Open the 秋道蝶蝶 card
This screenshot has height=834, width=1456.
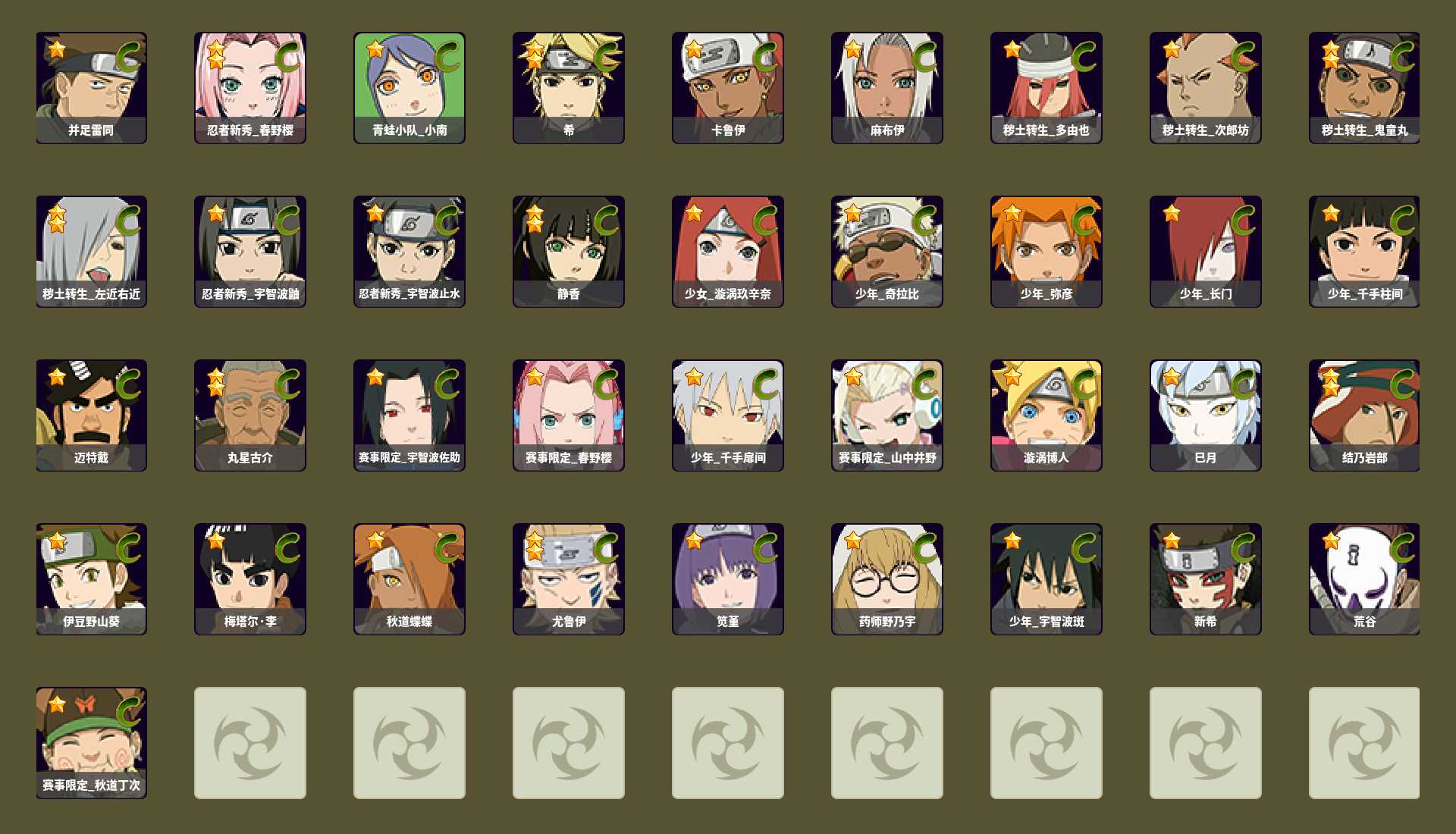click(x=409, y=578)
